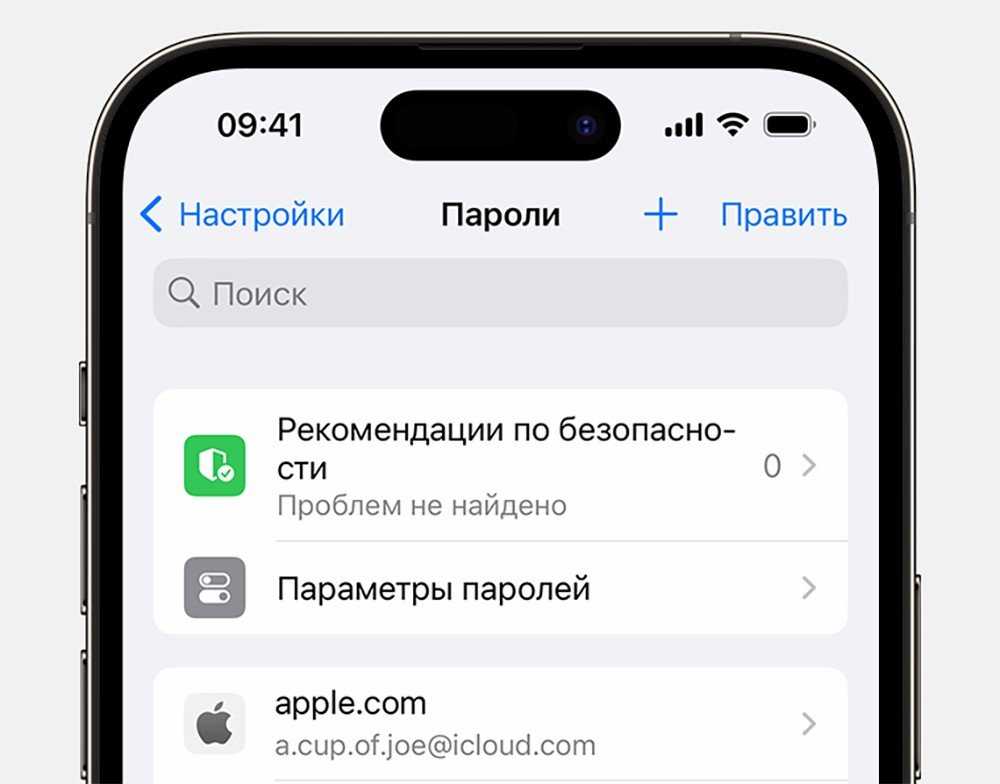Open Рекомендации по безопасности
Image resolution: width=1000 pixels, height=784 pixels.
[x=500, y=465]
